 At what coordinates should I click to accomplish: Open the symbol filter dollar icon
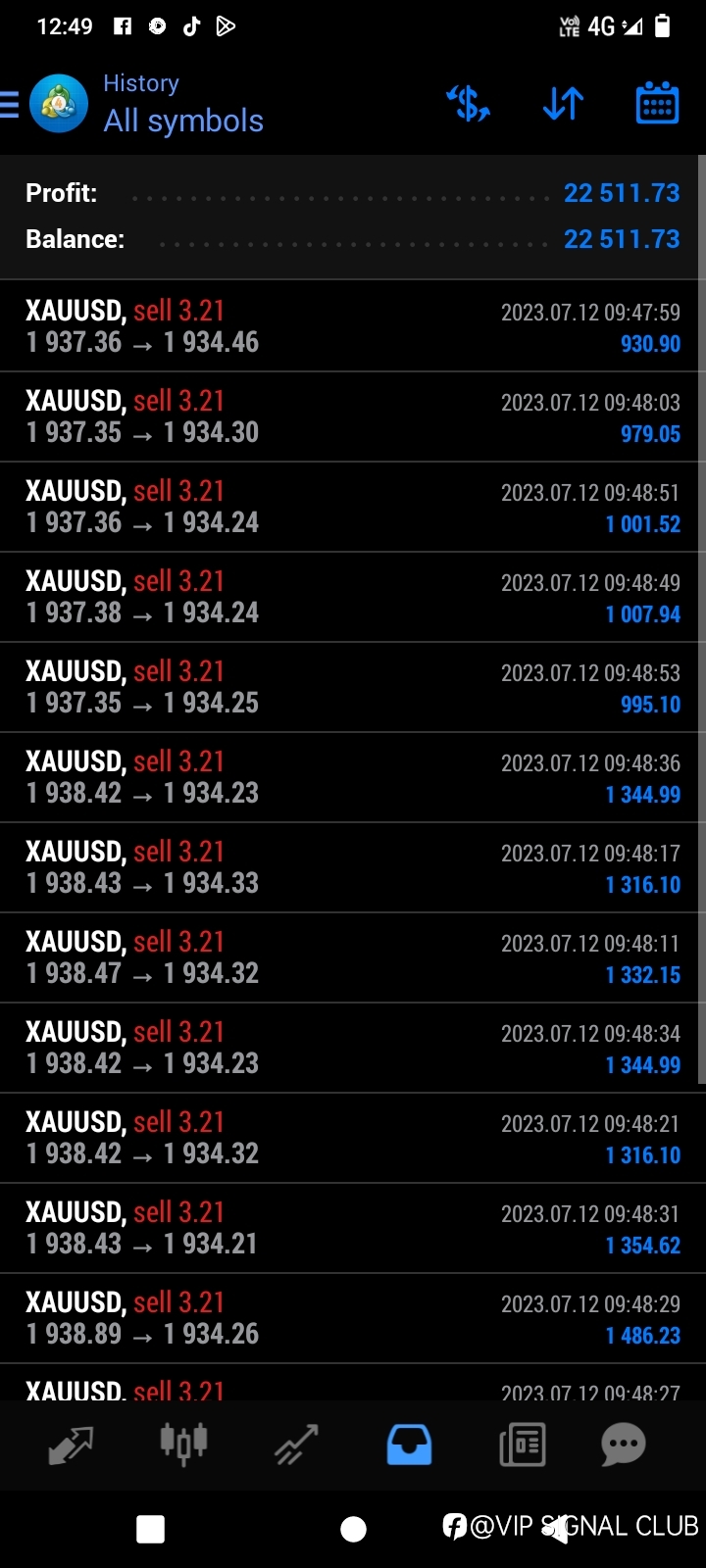[x=468, y=103]
